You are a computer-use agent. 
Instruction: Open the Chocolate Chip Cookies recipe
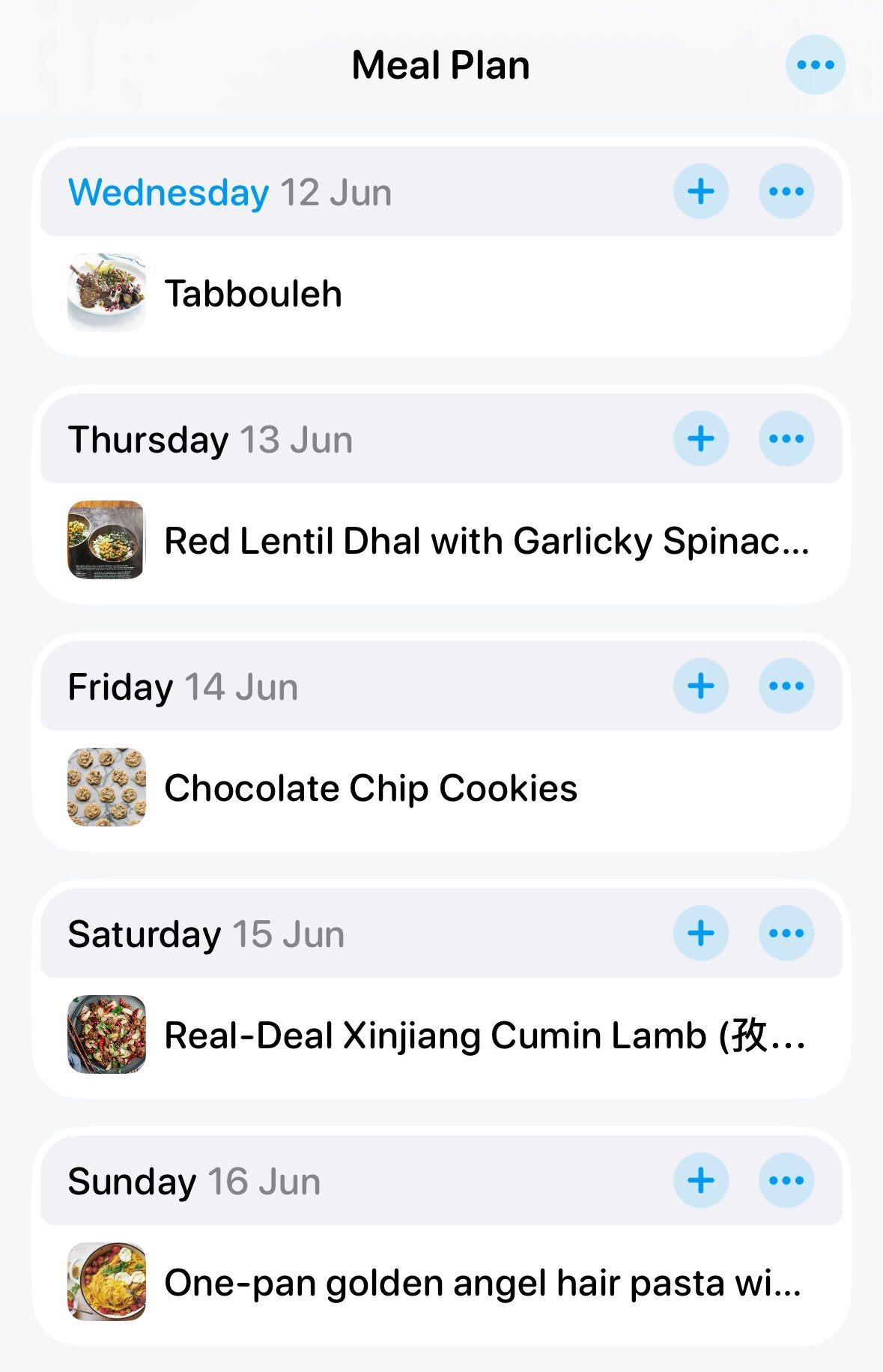tap(370, 788)
